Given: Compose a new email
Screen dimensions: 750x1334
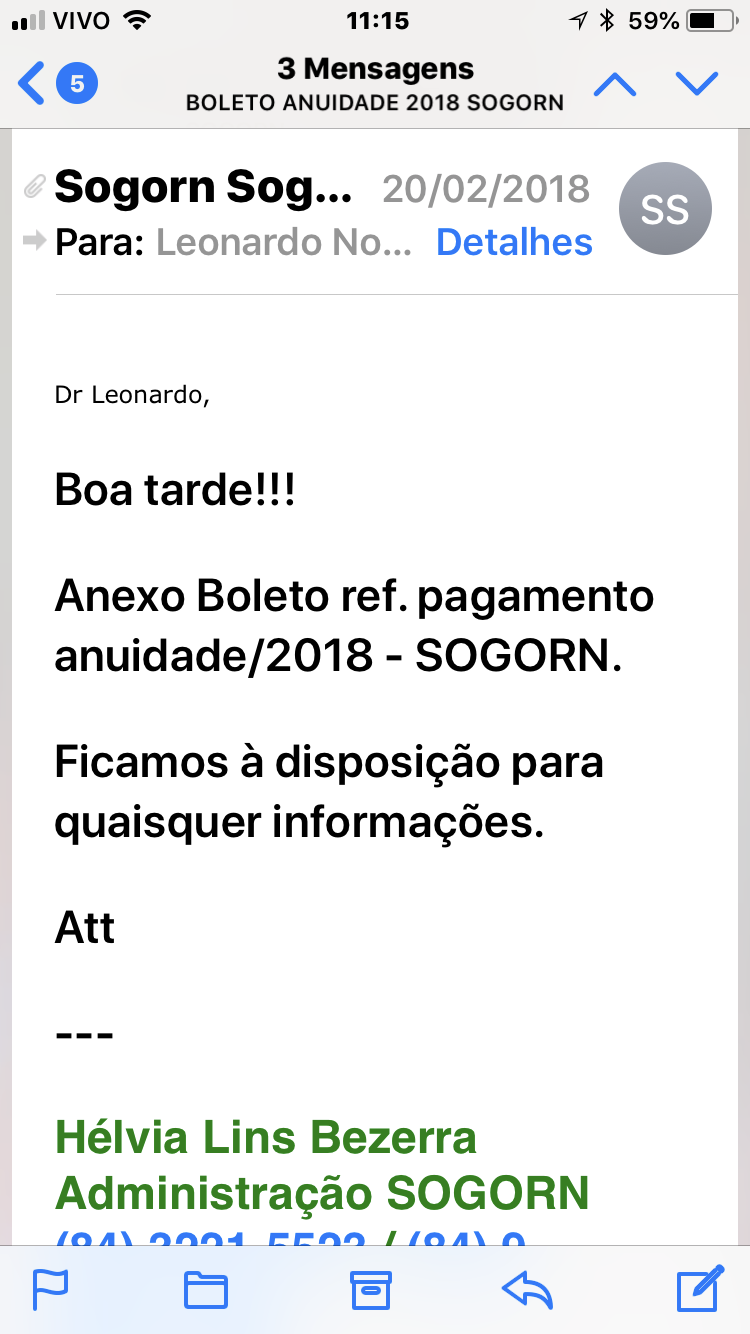Looking at the screenshot, I should tap(699, 1289).
